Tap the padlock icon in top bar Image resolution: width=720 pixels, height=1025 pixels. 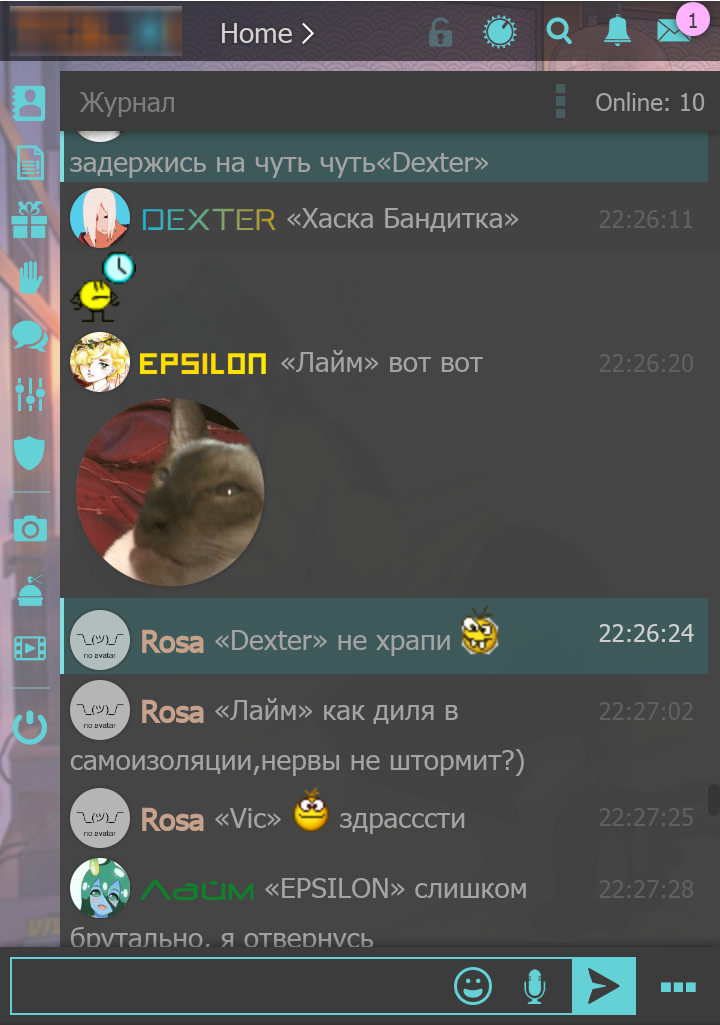(440, 32)
